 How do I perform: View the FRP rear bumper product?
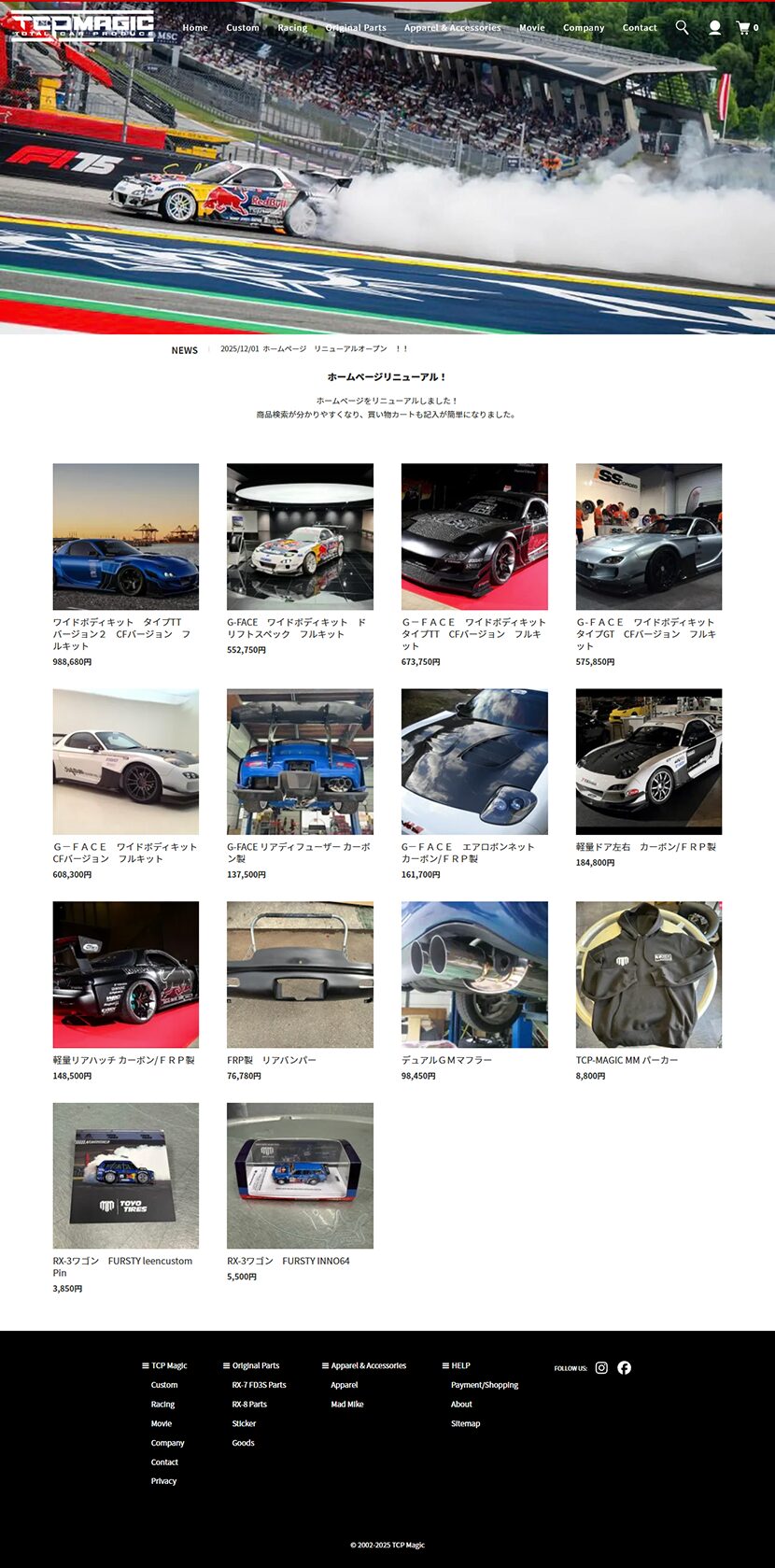(x=300, y=974)
